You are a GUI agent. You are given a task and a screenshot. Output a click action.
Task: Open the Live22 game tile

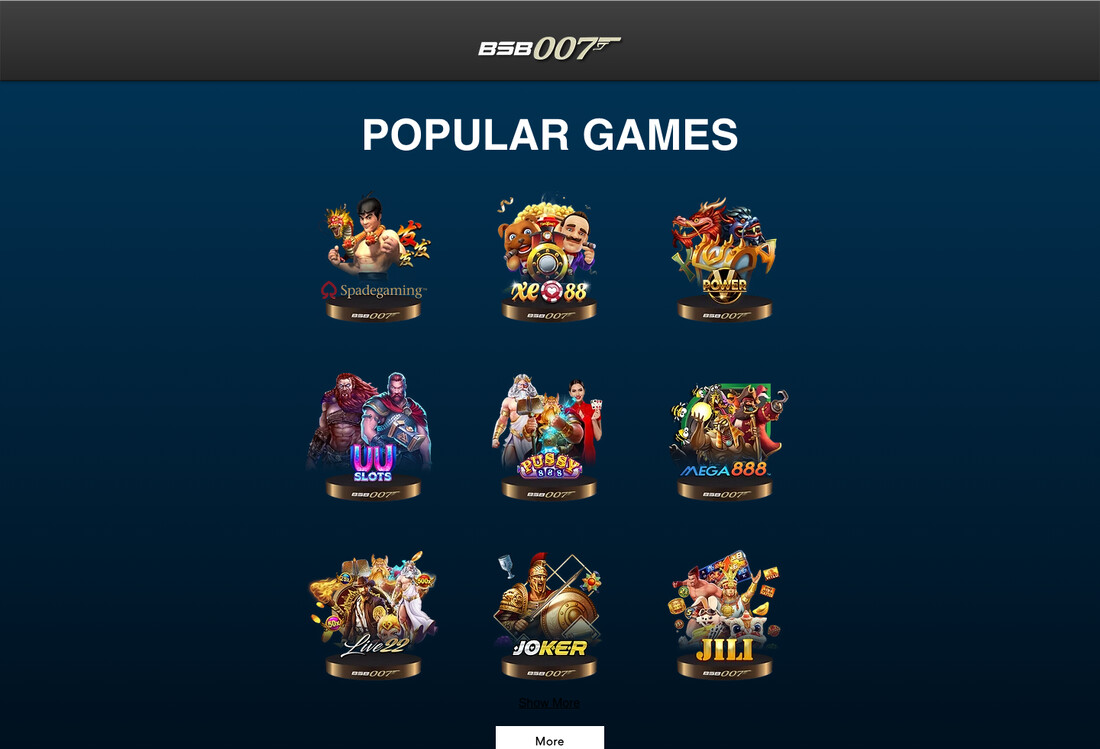point(373,615)
